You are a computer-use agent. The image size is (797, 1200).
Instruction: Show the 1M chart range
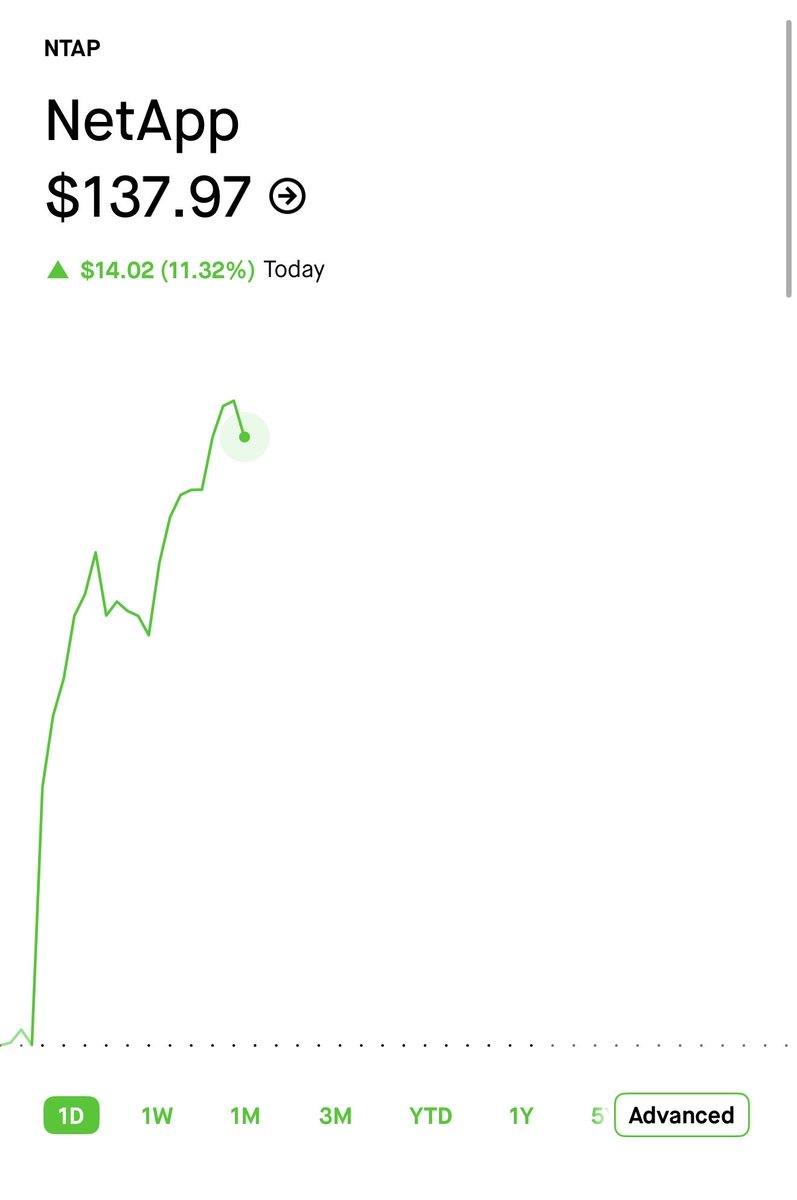[x=245, y=1115]
